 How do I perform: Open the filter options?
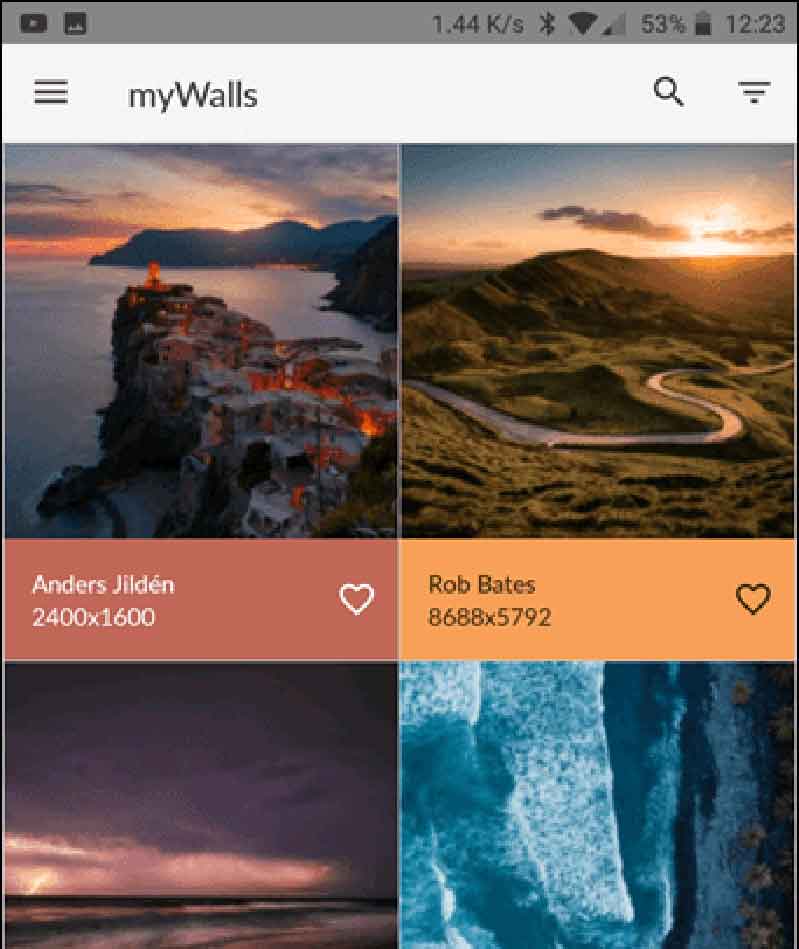pos(753,94)
